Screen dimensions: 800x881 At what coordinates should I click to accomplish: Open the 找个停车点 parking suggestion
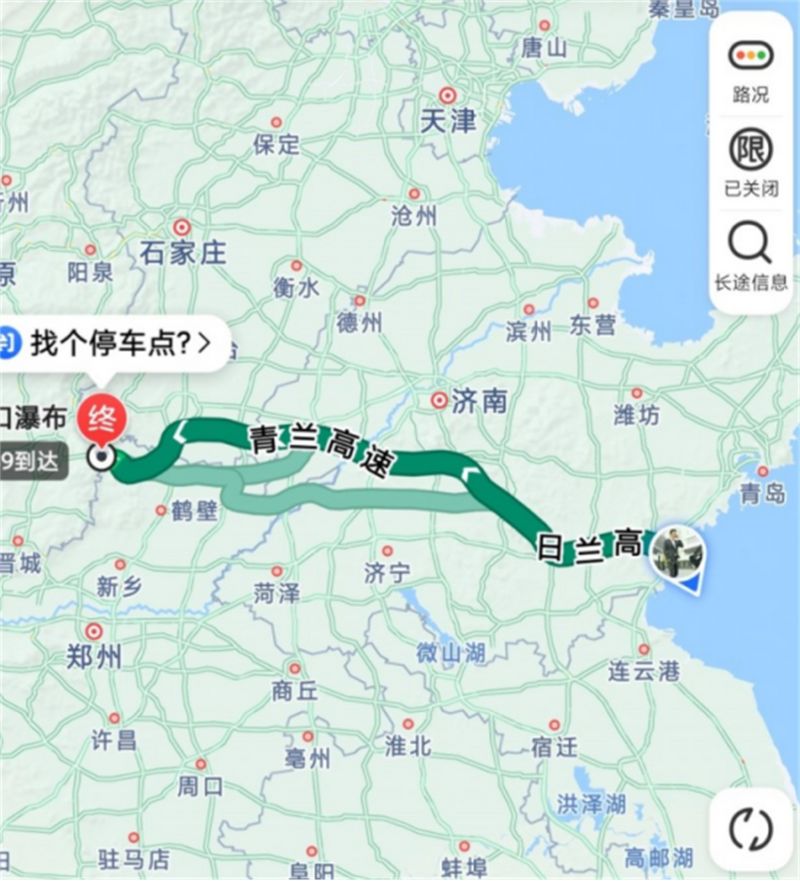click(x=110, y=344)
